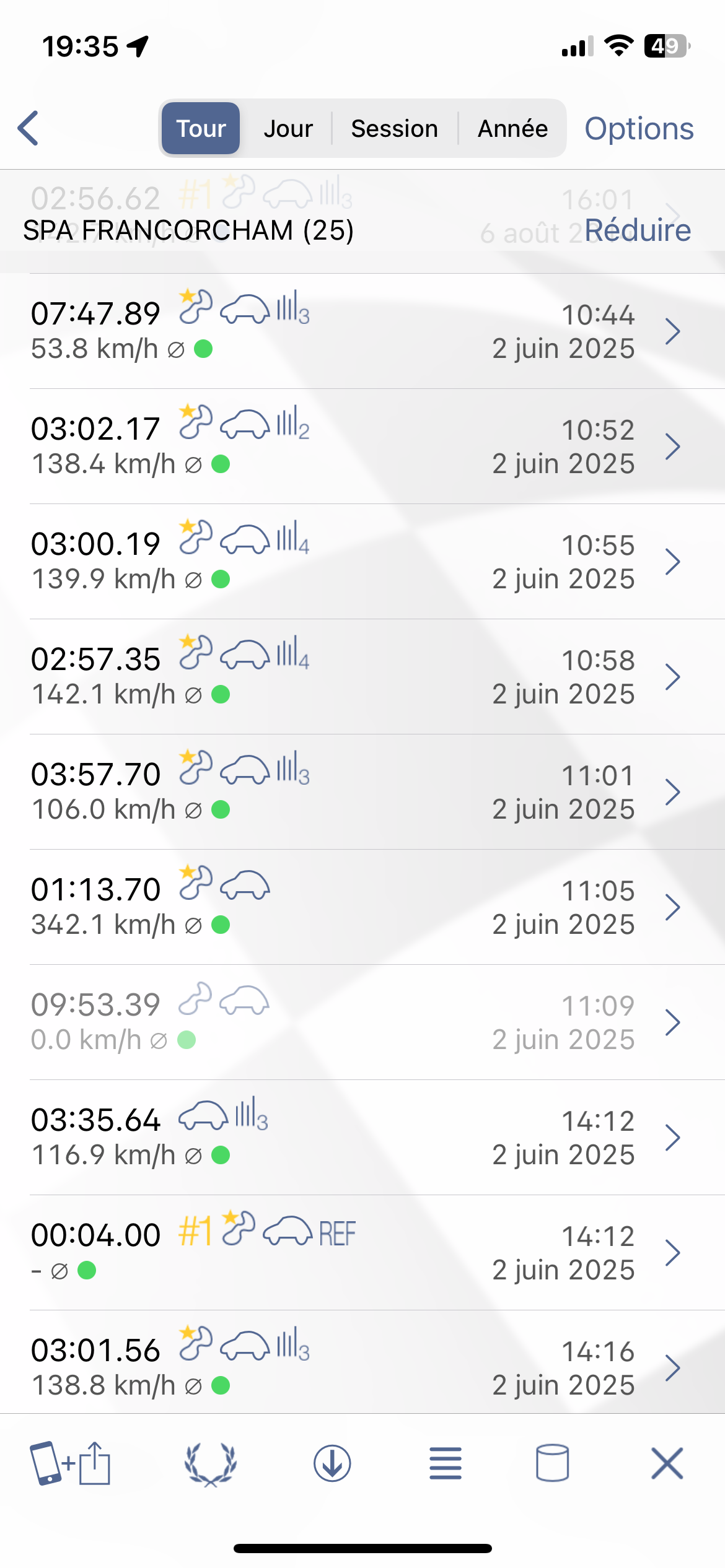View the 03:00.19 lap from 10:55

(x=362, y=562)
